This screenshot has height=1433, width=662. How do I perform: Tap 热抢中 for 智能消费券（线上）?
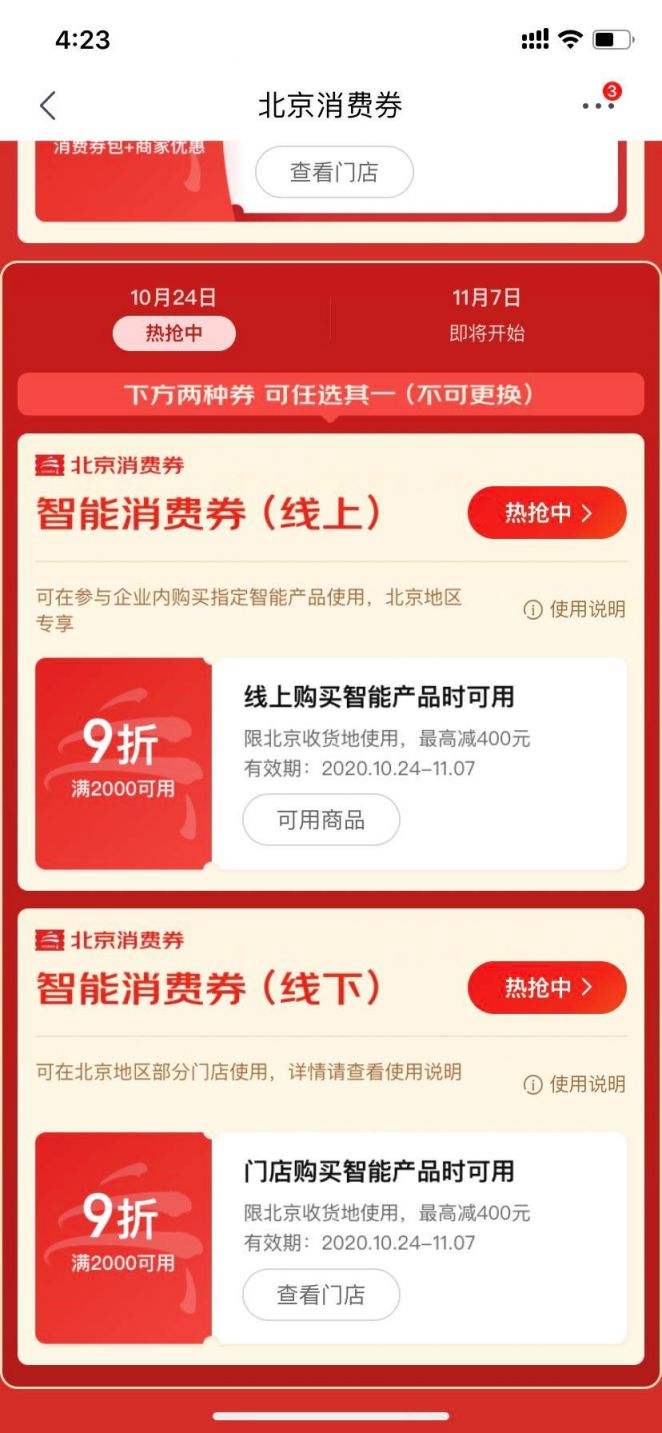(547, 513)
